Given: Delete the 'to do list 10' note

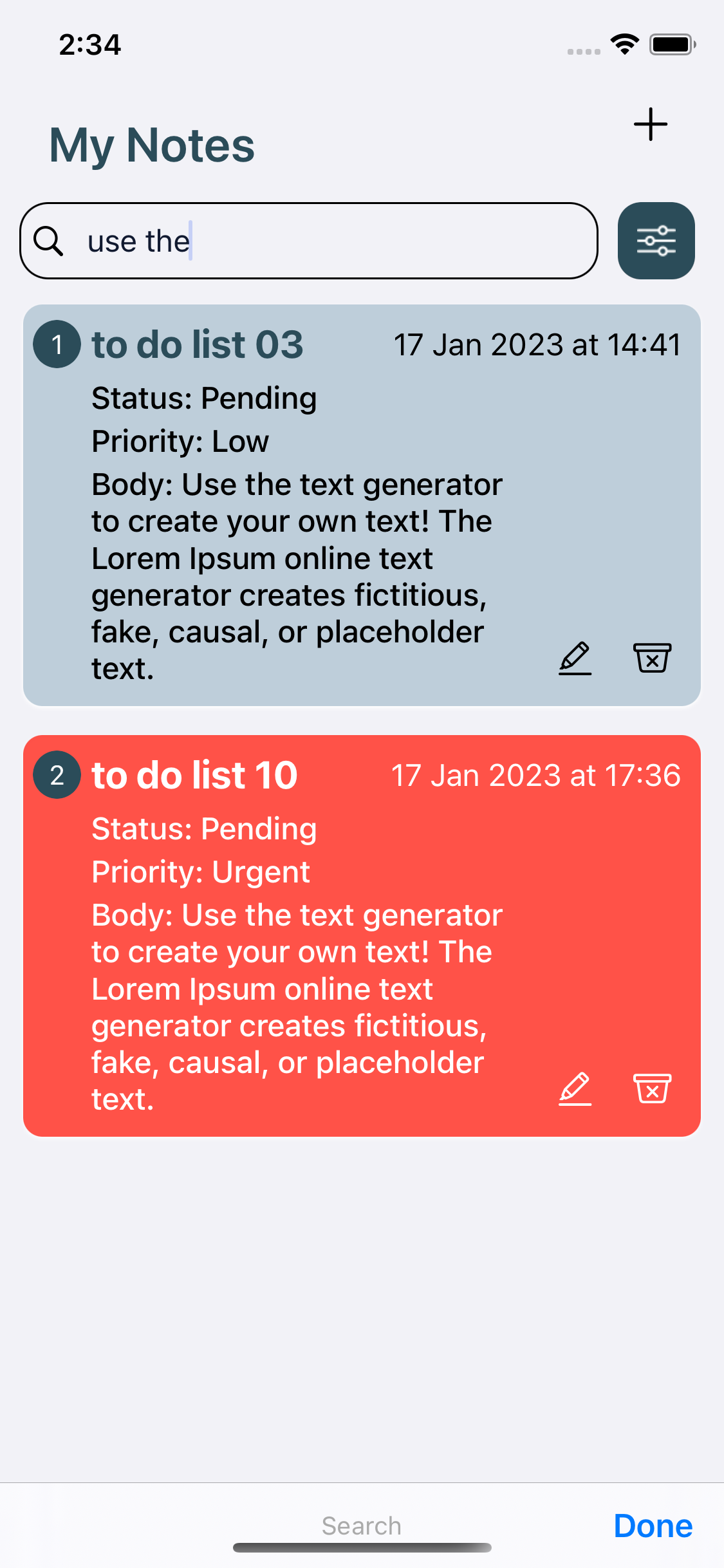Looking at the screenshot, I should coord(652,1088).
